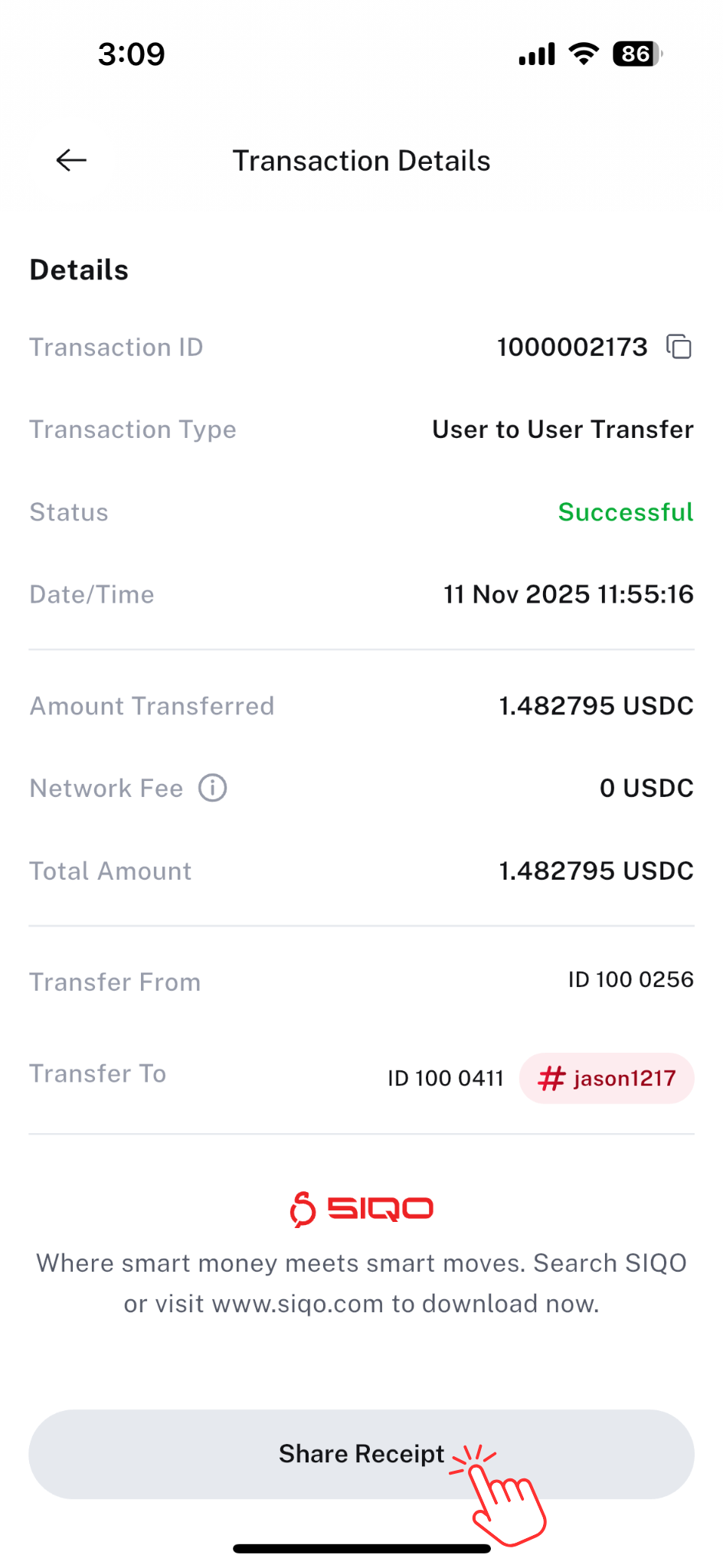Tap the jason1217 recipient tag
The width and height of the screenshot is (723, 1568).
tap(607, 1078)
